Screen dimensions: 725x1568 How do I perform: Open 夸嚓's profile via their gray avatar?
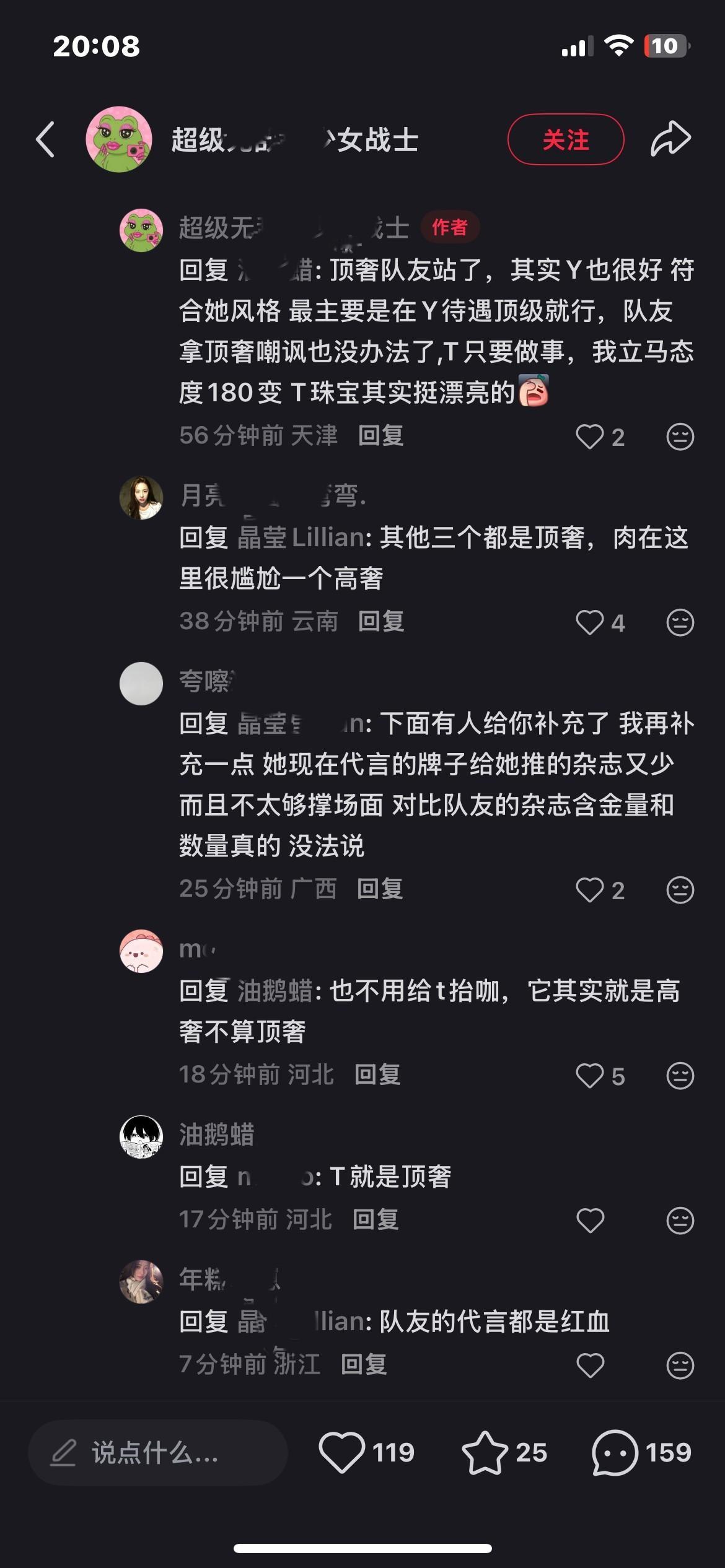click(x=142, y=684)
